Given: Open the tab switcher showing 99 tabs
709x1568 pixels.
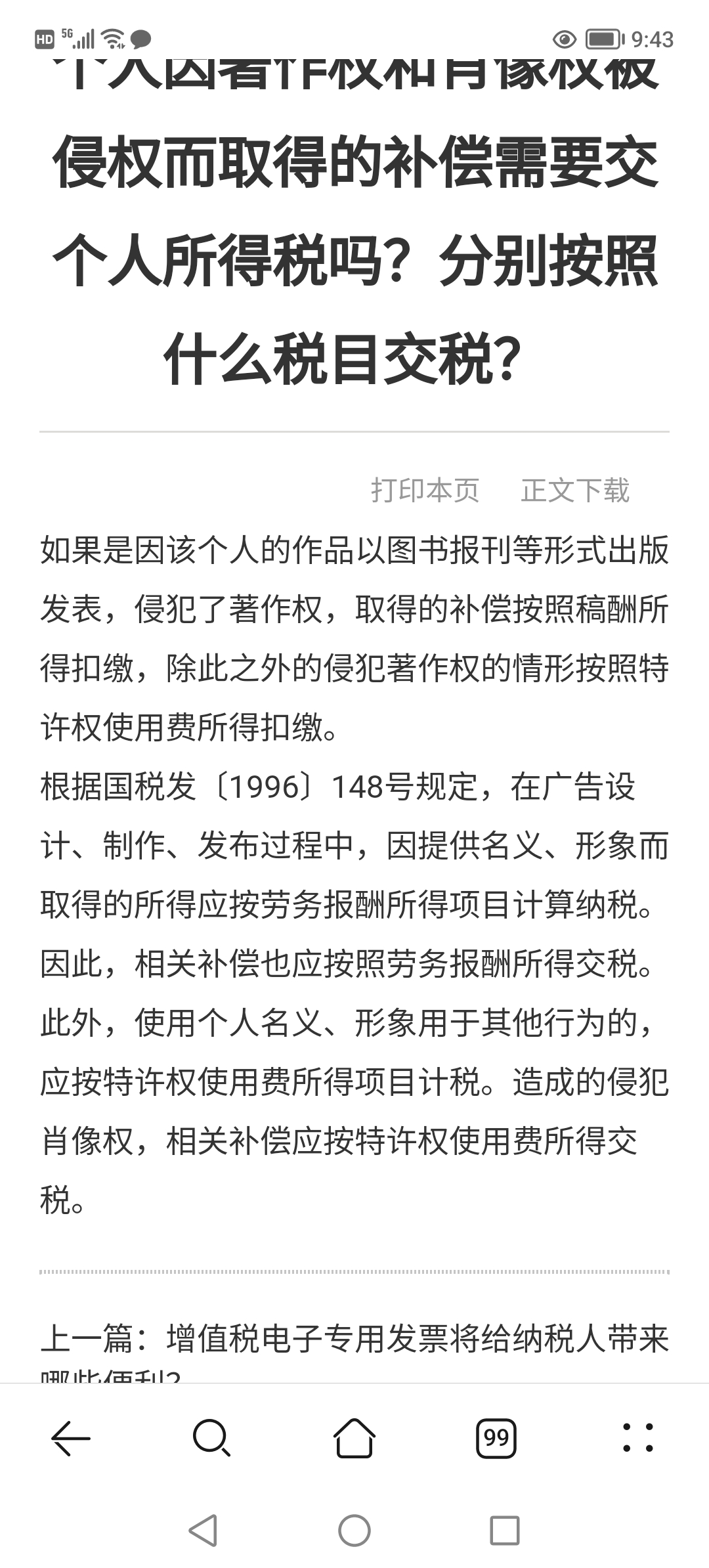Looking at the screenshot, I should [496, 1438].
